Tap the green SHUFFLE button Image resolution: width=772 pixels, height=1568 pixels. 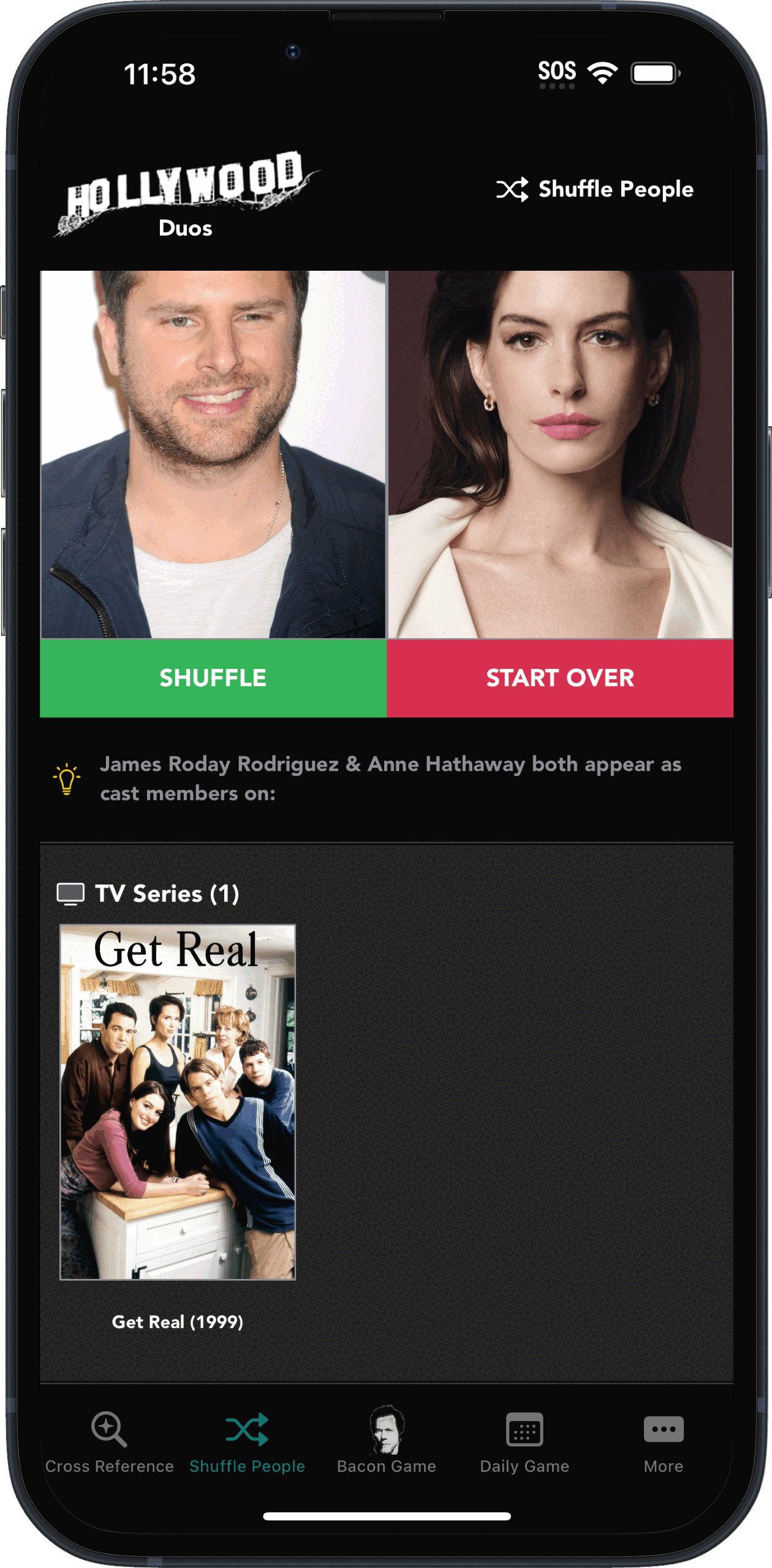click(213, 678)
